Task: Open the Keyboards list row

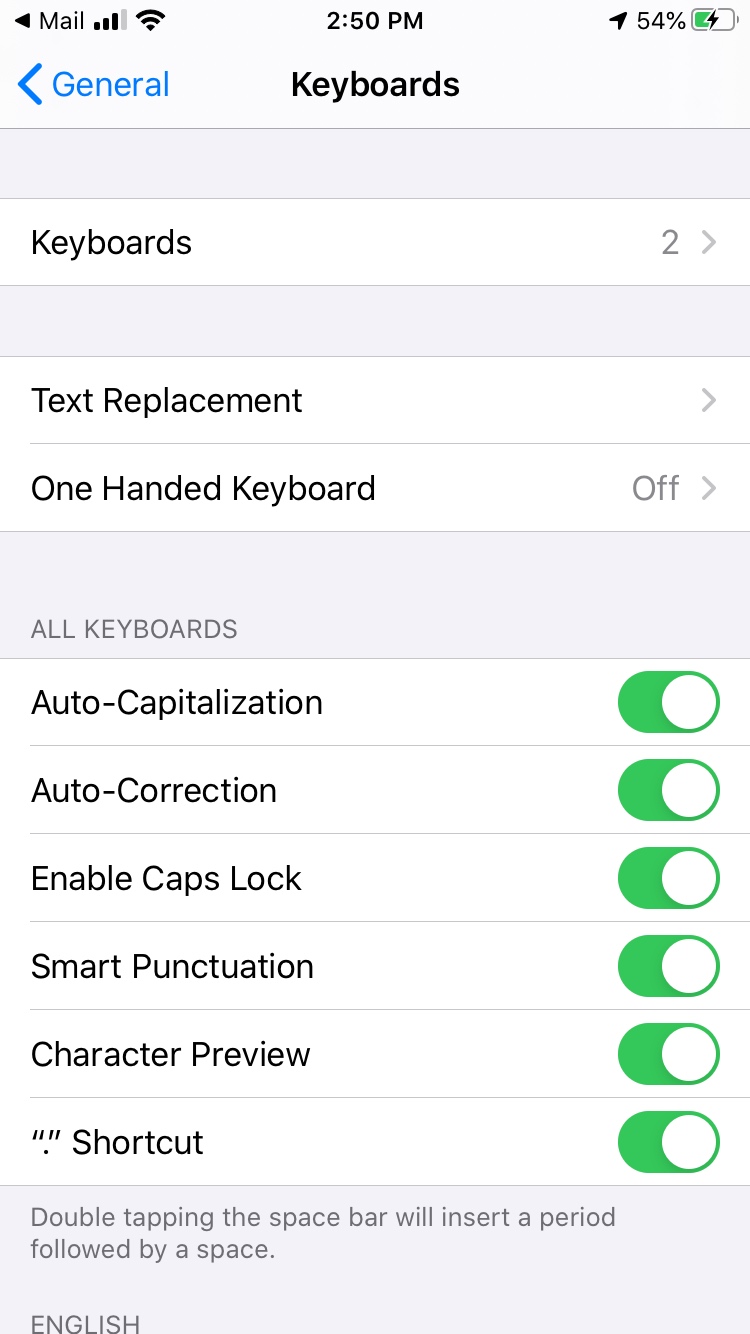Action: click(x=375, y=242)
